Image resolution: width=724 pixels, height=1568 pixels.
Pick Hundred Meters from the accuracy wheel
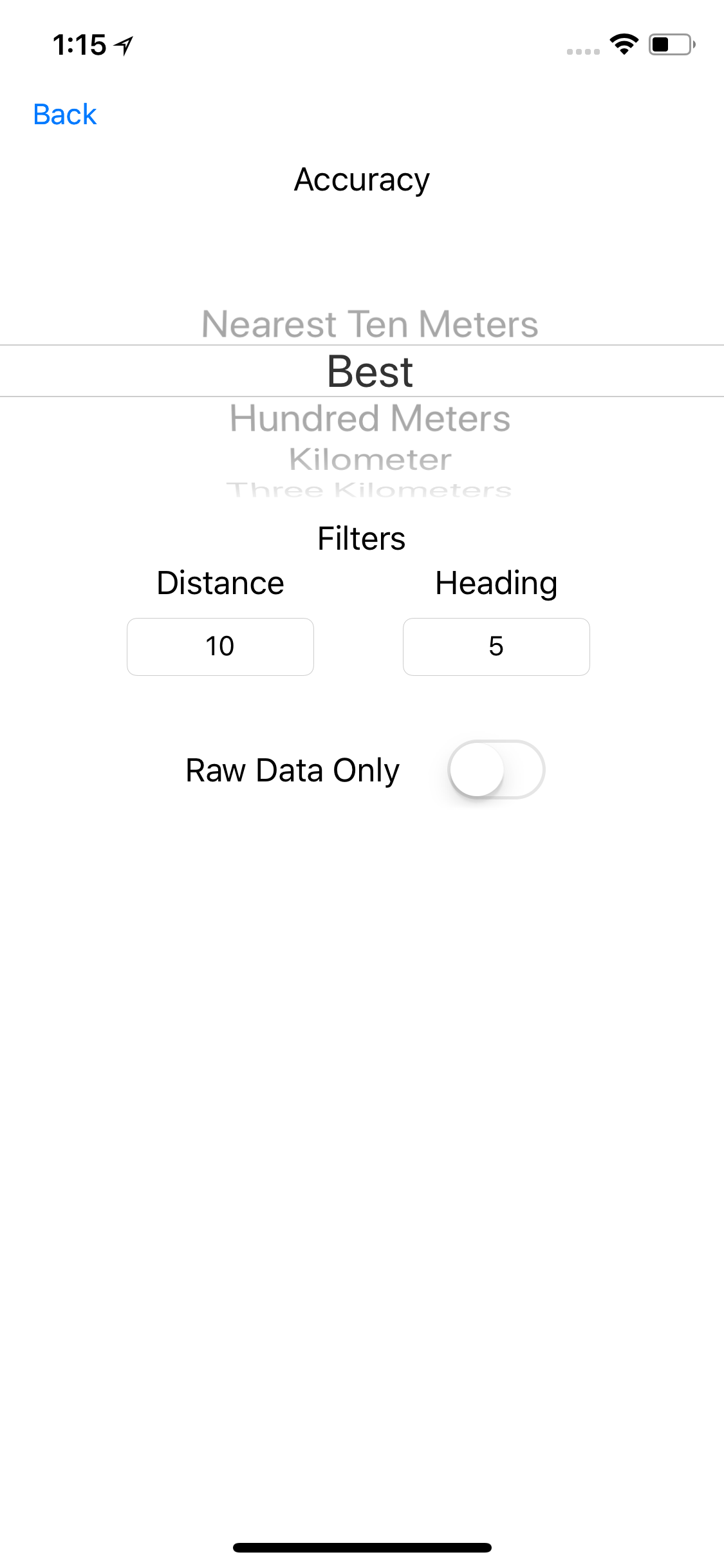[x=369, y=418]
